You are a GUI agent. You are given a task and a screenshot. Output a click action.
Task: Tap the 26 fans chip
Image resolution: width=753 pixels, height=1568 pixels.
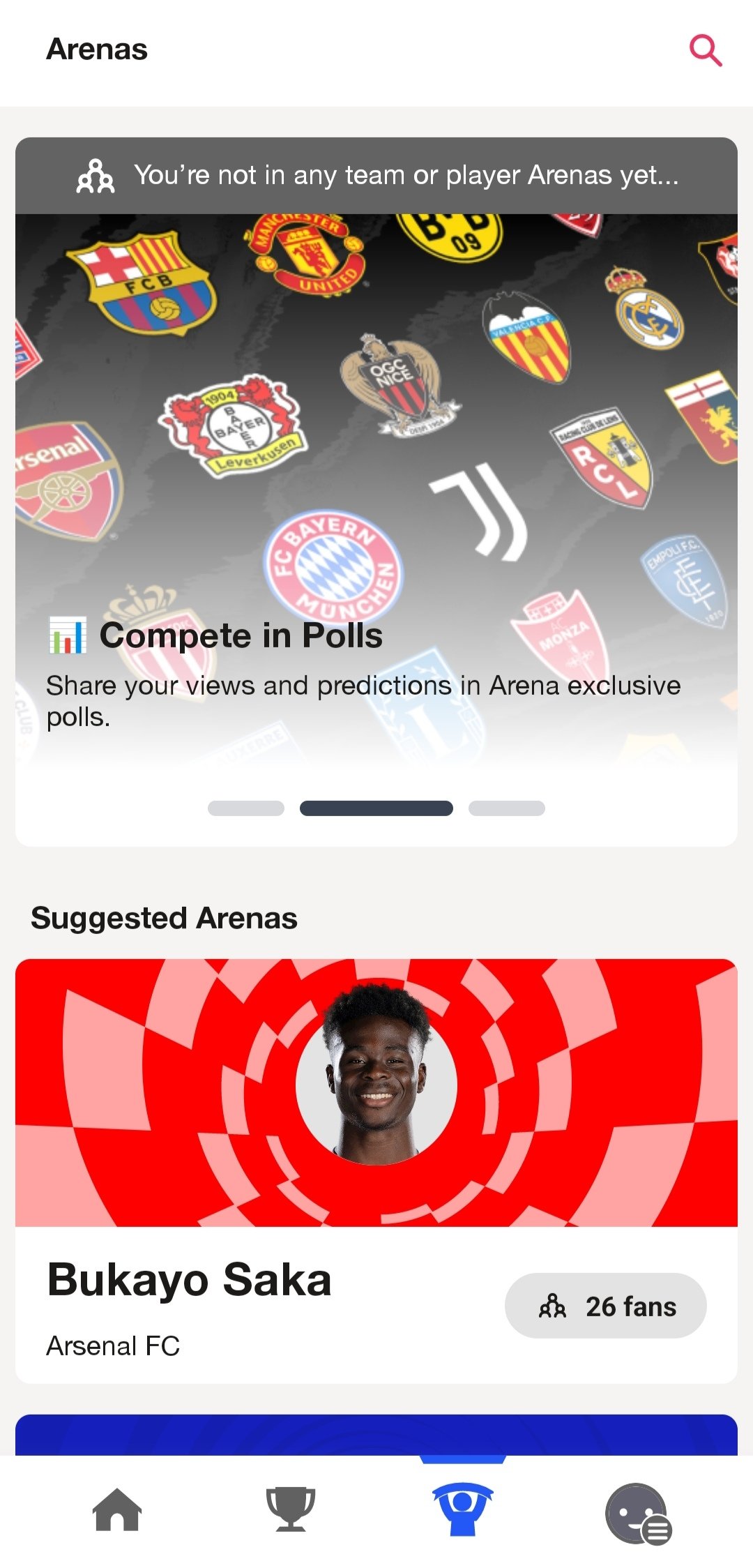(605, 1306)
